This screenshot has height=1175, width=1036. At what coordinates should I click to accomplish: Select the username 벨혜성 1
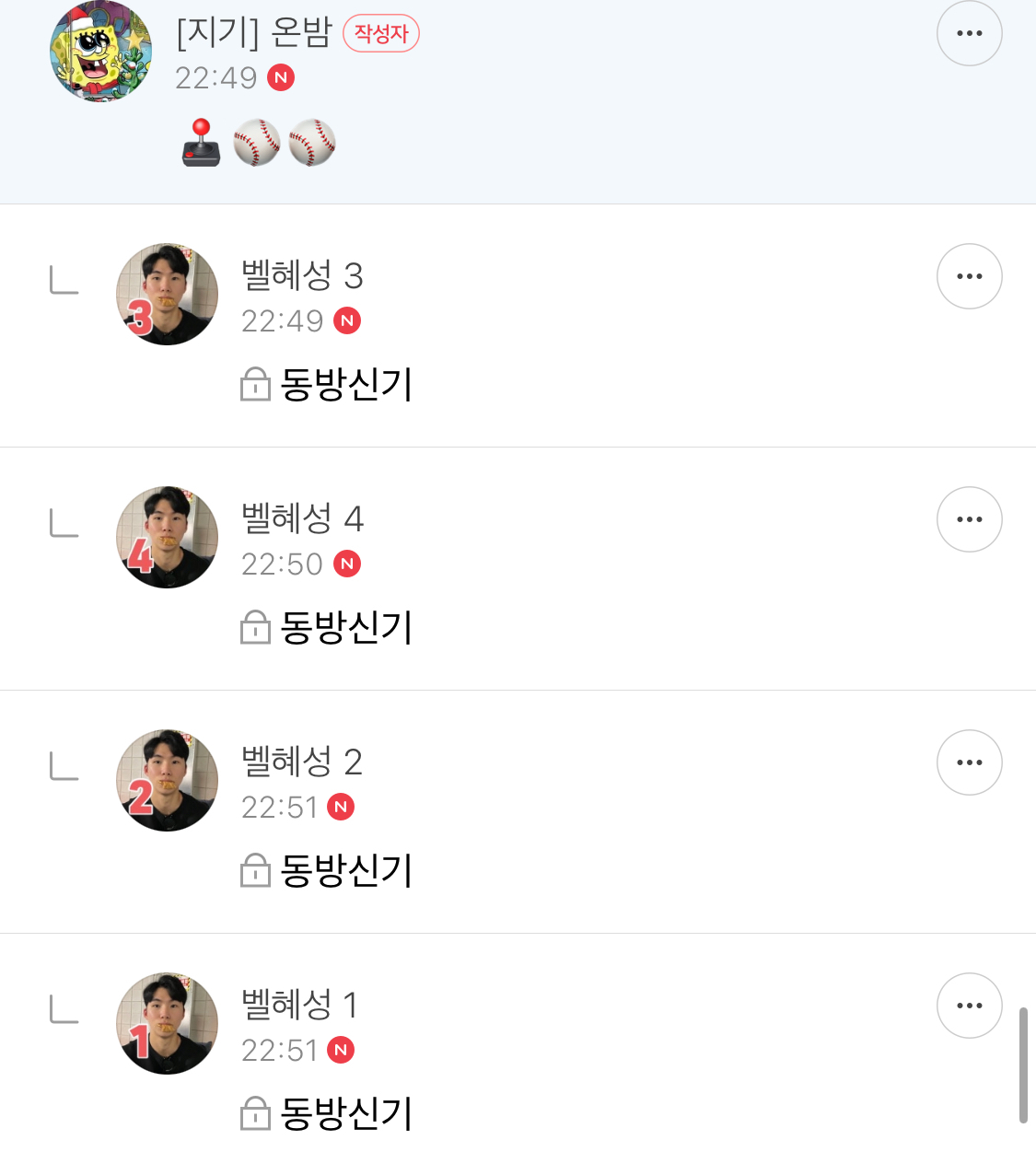[x=297, y=1006]
